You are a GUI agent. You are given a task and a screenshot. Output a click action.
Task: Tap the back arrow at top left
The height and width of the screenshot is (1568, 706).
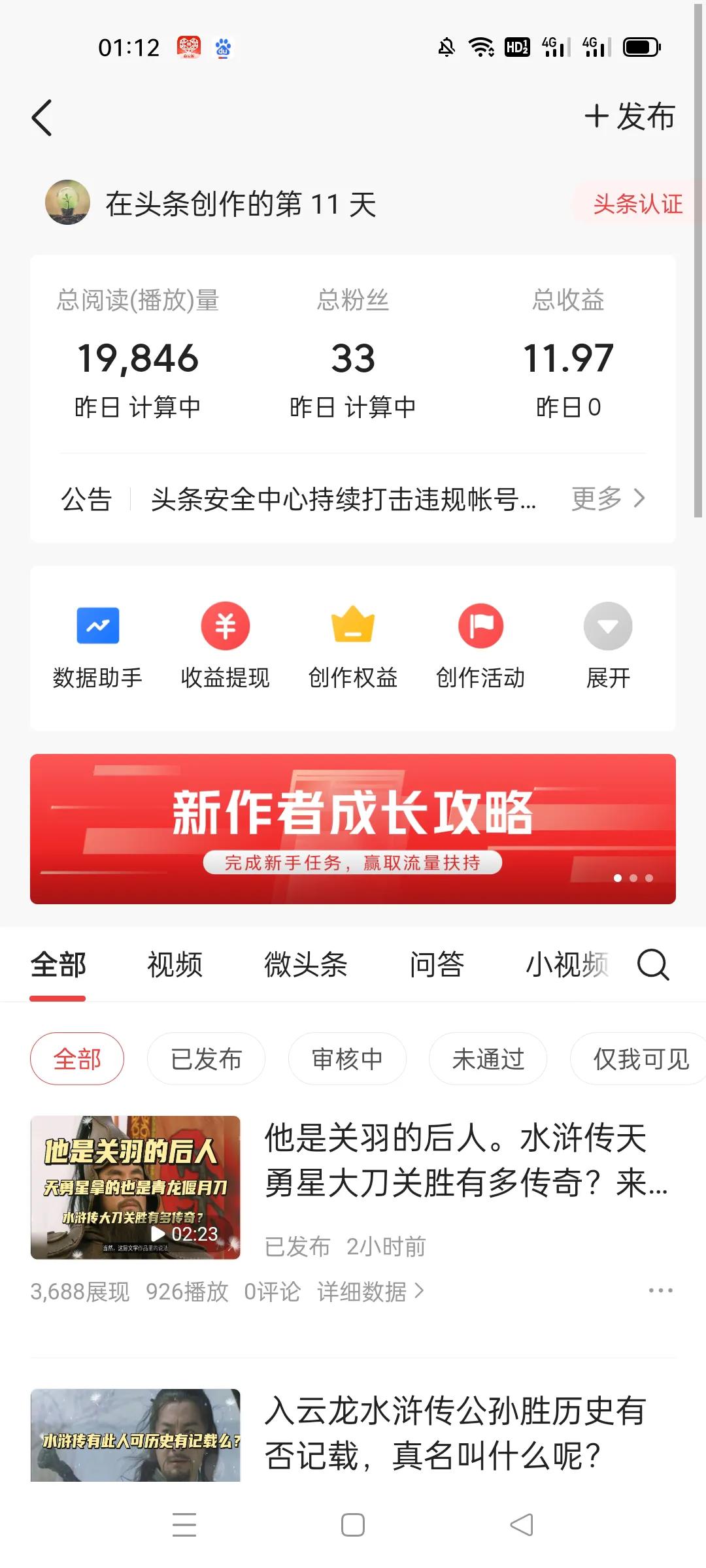[x=42, y=118]
